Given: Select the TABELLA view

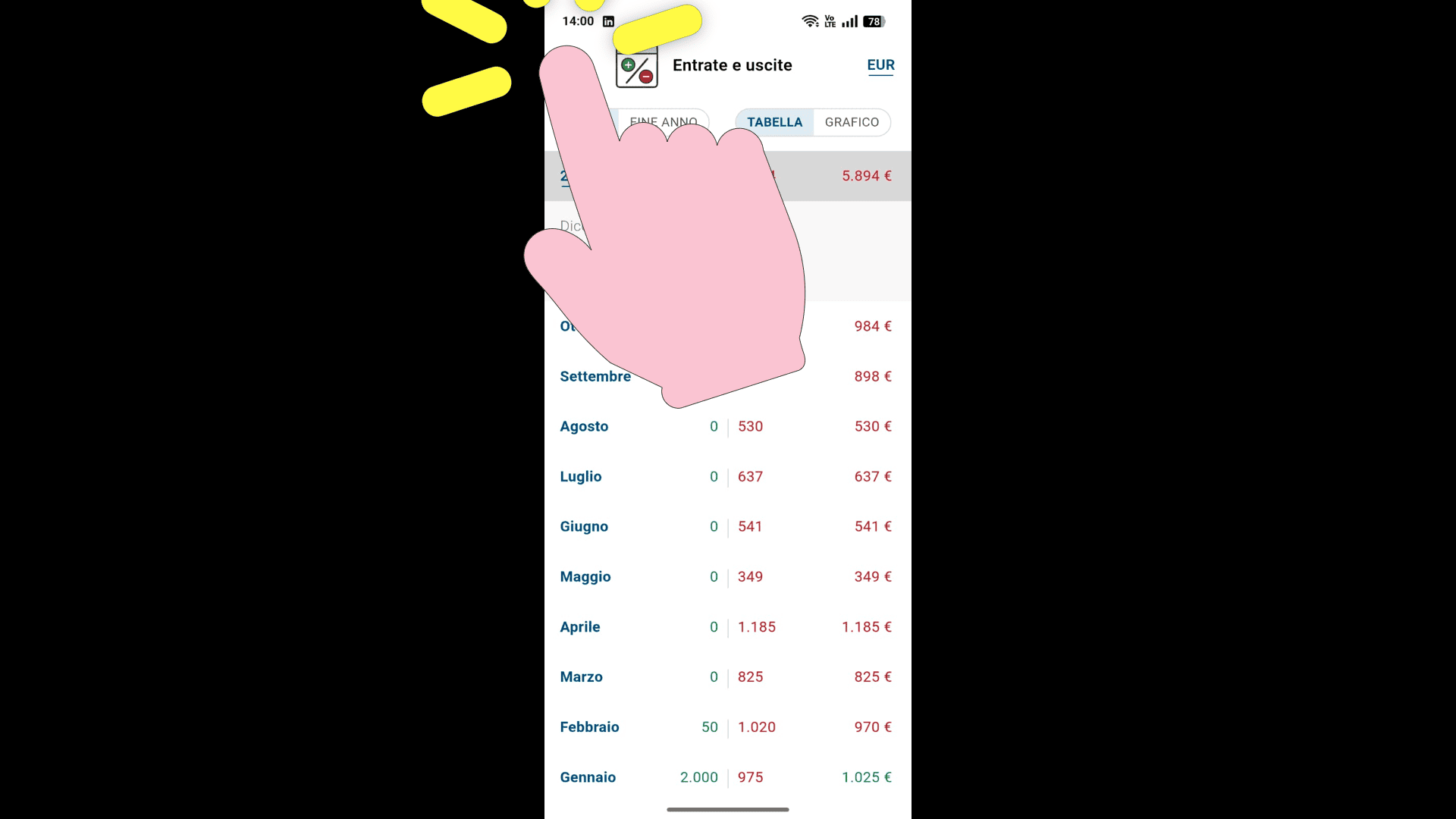Looking at the screenshot, I should (x=774, y=122).
